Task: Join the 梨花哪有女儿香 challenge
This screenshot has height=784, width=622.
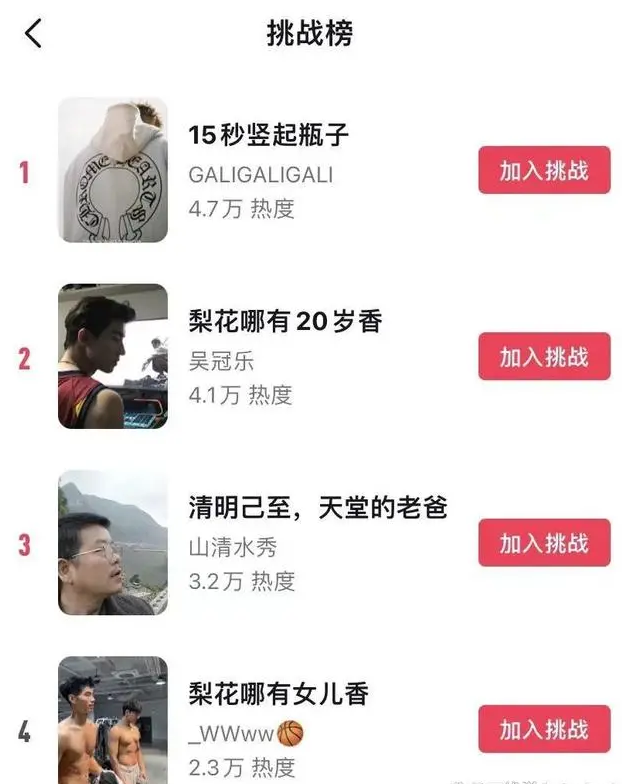Action: 543,729
